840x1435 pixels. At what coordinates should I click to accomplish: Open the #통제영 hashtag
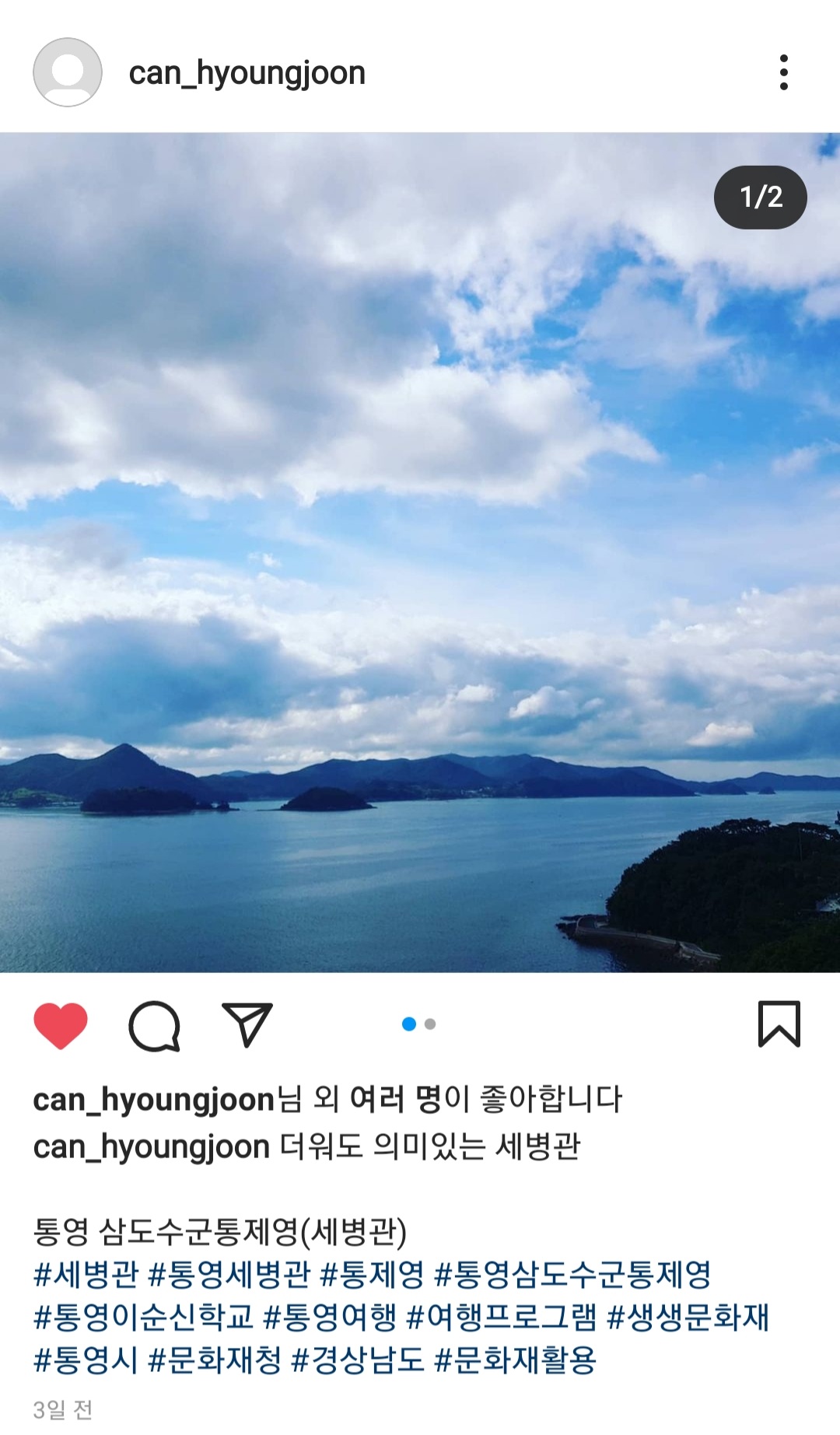[372, 1274]
